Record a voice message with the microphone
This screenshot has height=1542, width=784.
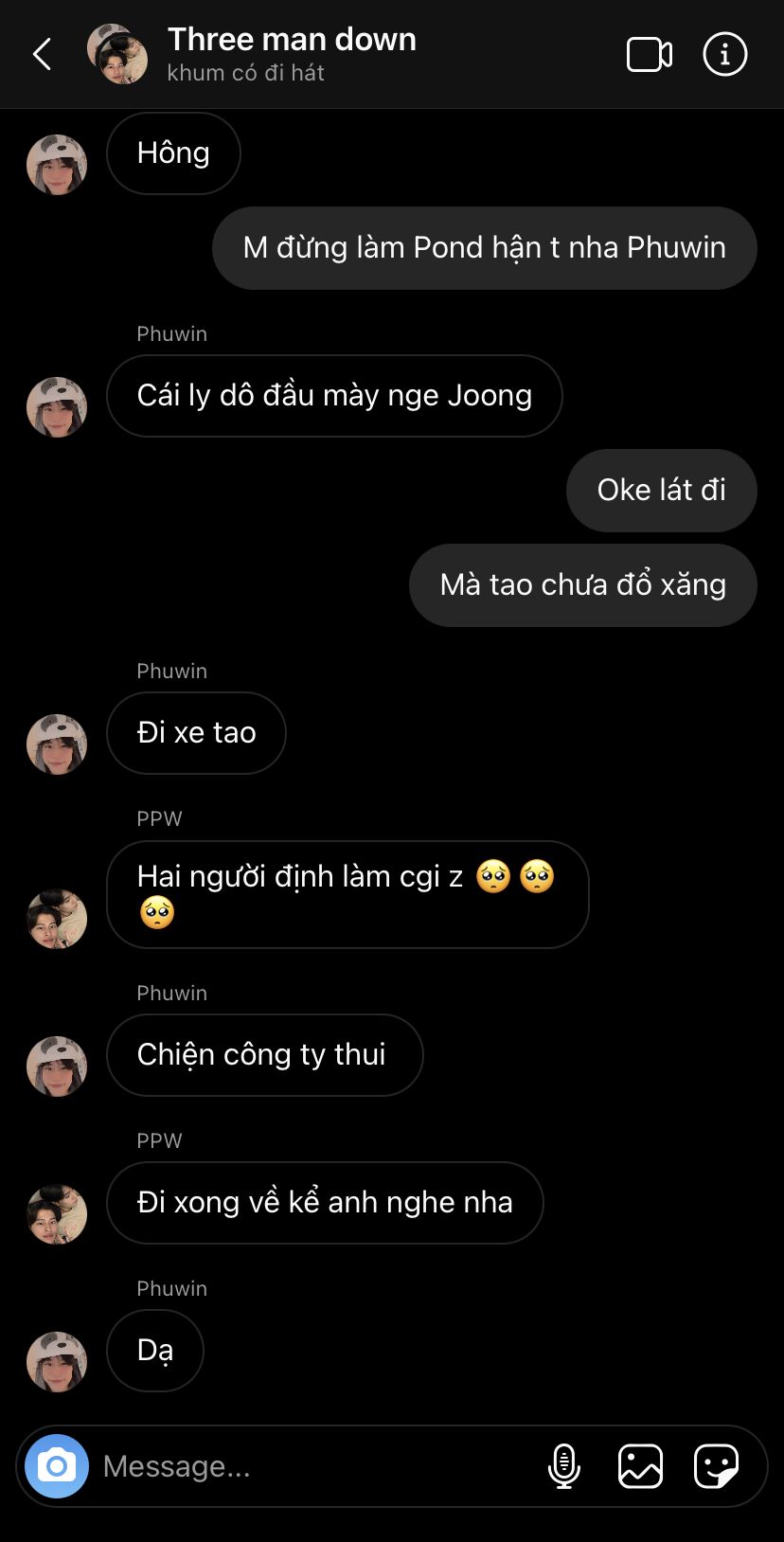point(564,1466)
